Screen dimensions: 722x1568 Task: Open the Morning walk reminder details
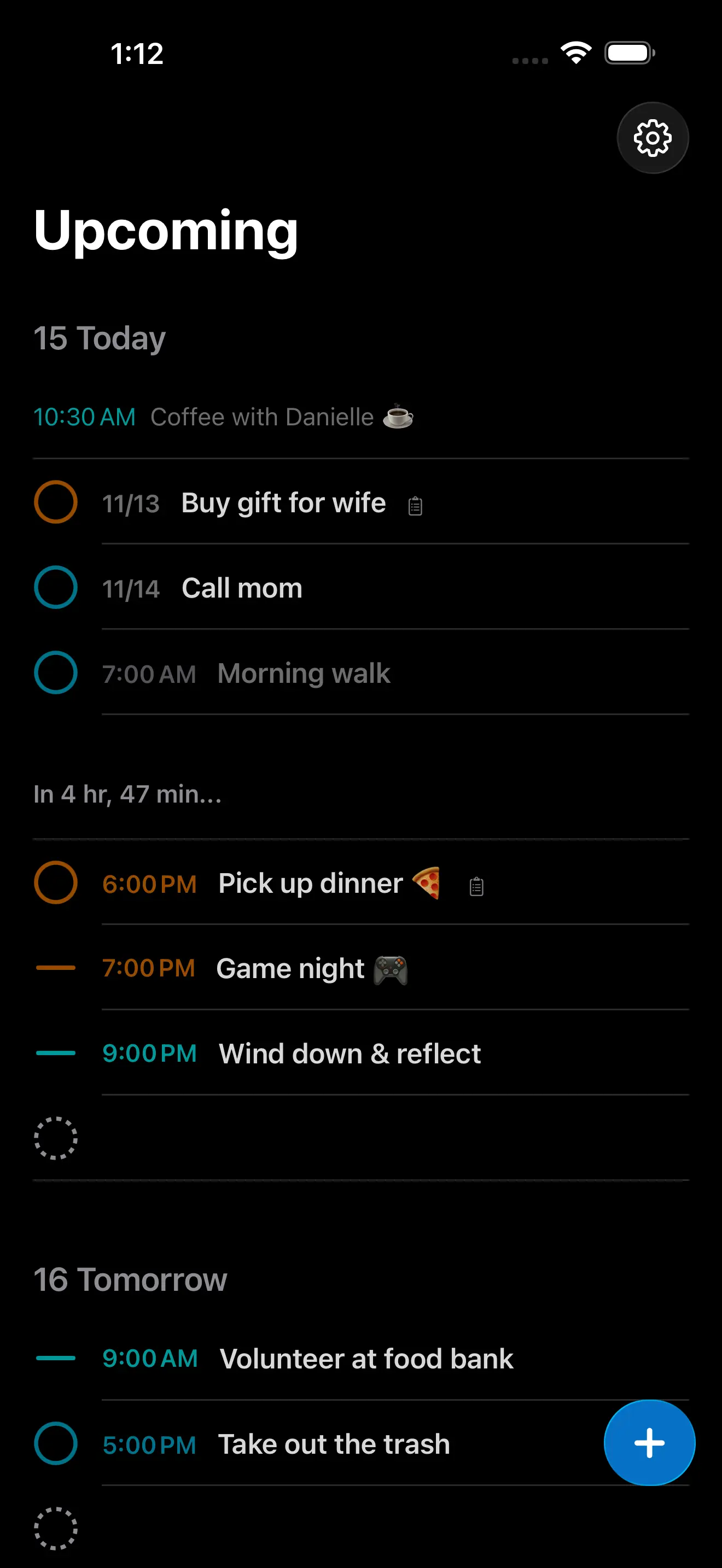[x=303, y=674]
